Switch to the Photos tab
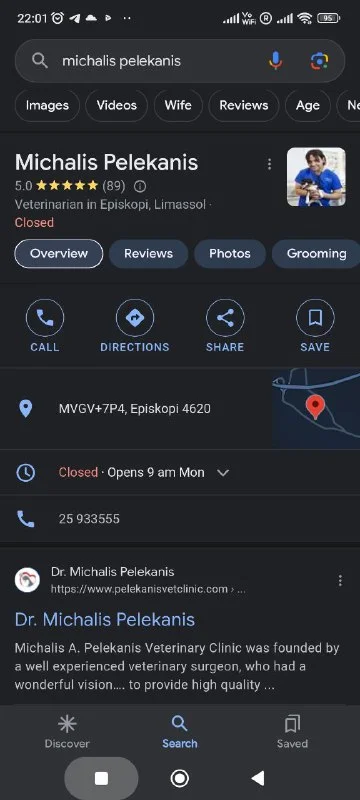 pos(230,254)
